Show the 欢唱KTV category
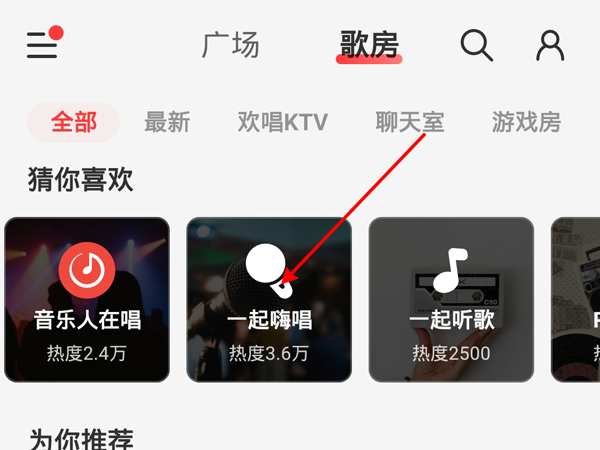 pos(282,123)
